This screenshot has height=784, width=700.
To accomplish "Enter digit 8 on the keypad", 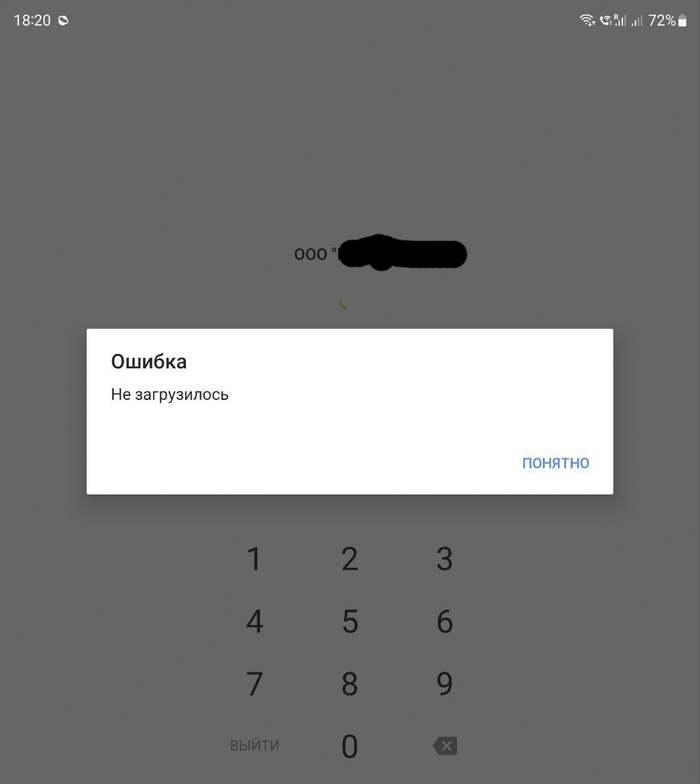I will (x=350, y=684).
